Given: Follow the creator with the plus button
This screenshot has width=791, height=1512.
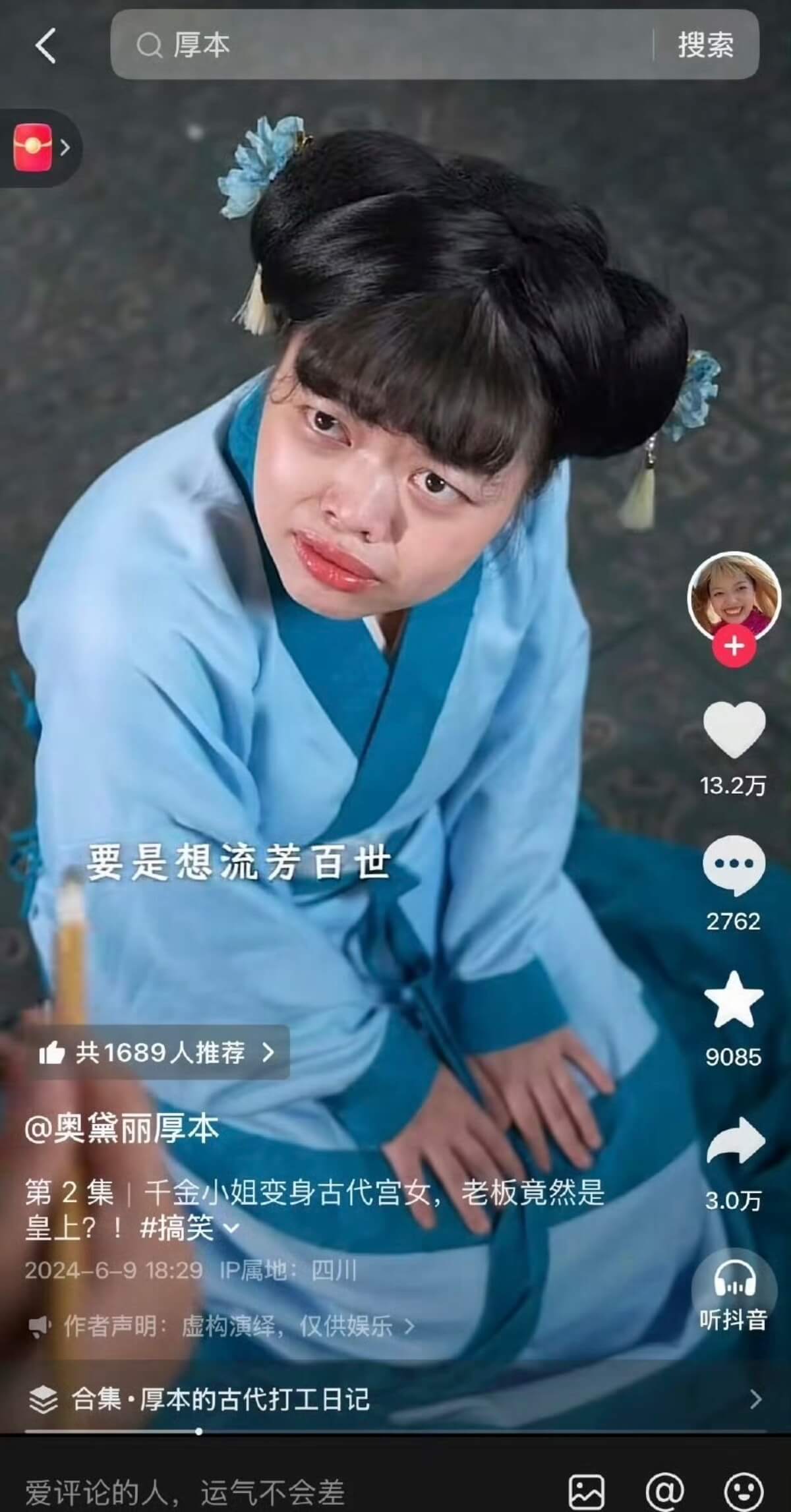Looking at the screenshot, I should (x=734, y=646).
